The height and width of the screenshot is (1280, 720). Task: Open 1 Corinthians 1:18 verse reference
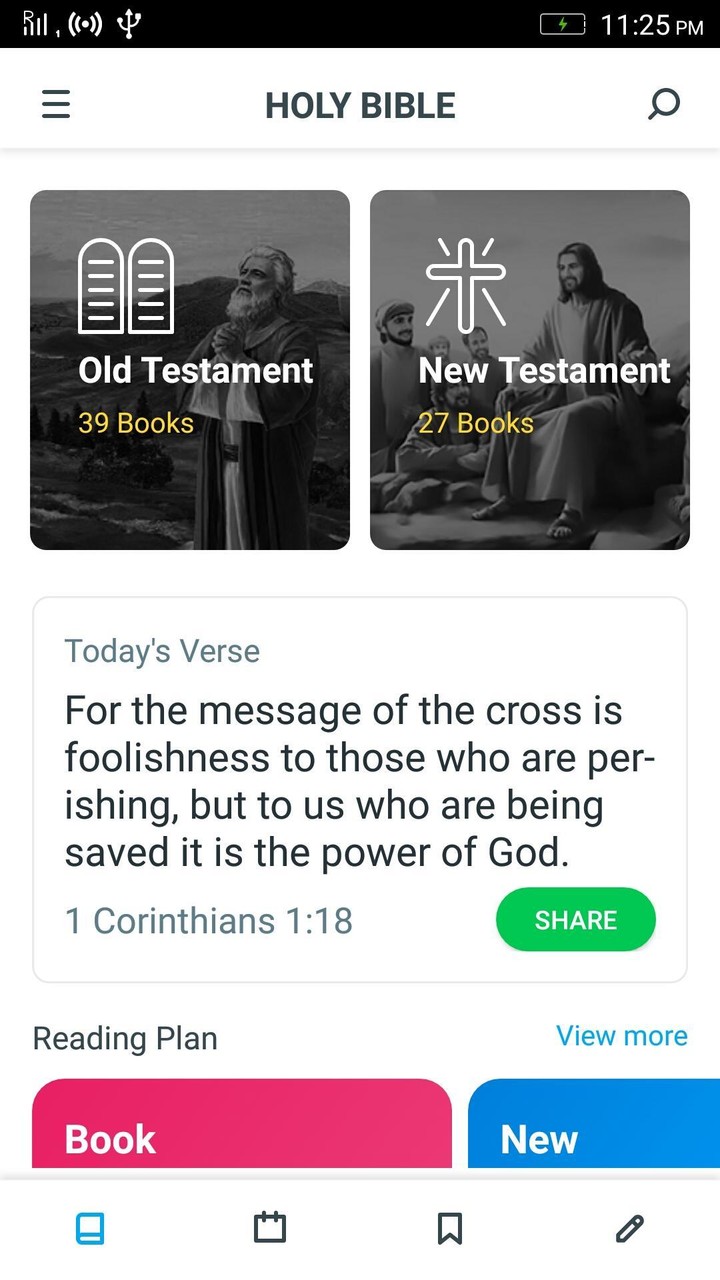208,920
